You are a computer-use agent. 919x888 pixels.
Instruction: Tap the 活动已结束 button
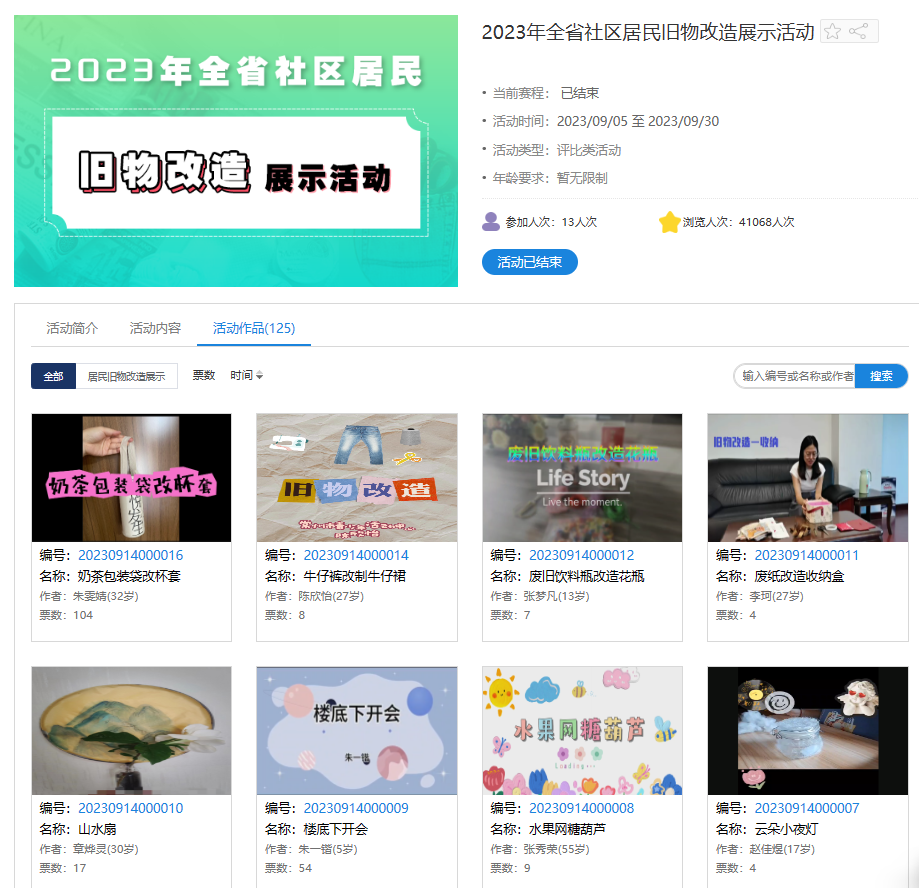pos(529,262)
